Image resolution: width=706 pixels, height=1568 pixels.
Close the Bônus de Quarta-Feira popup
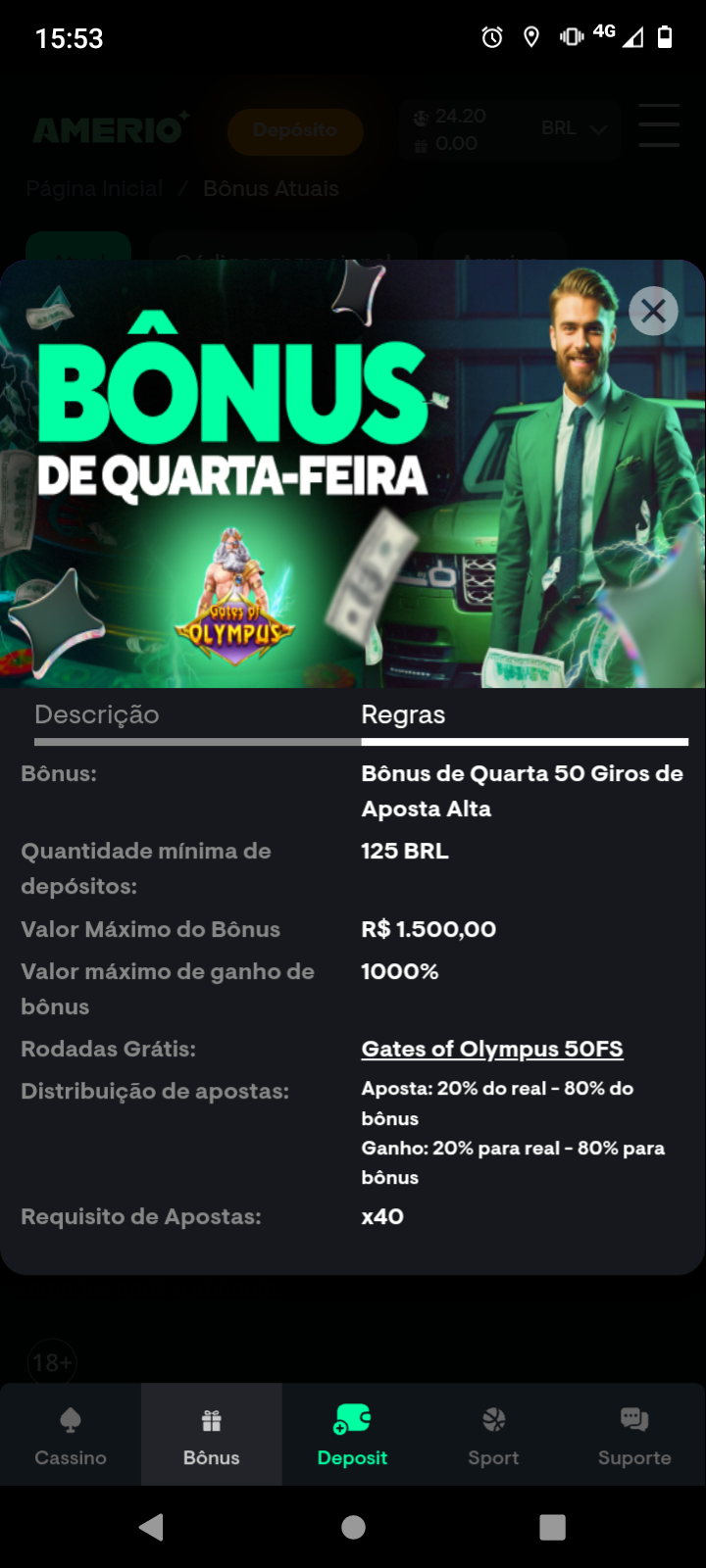(653, 312)
